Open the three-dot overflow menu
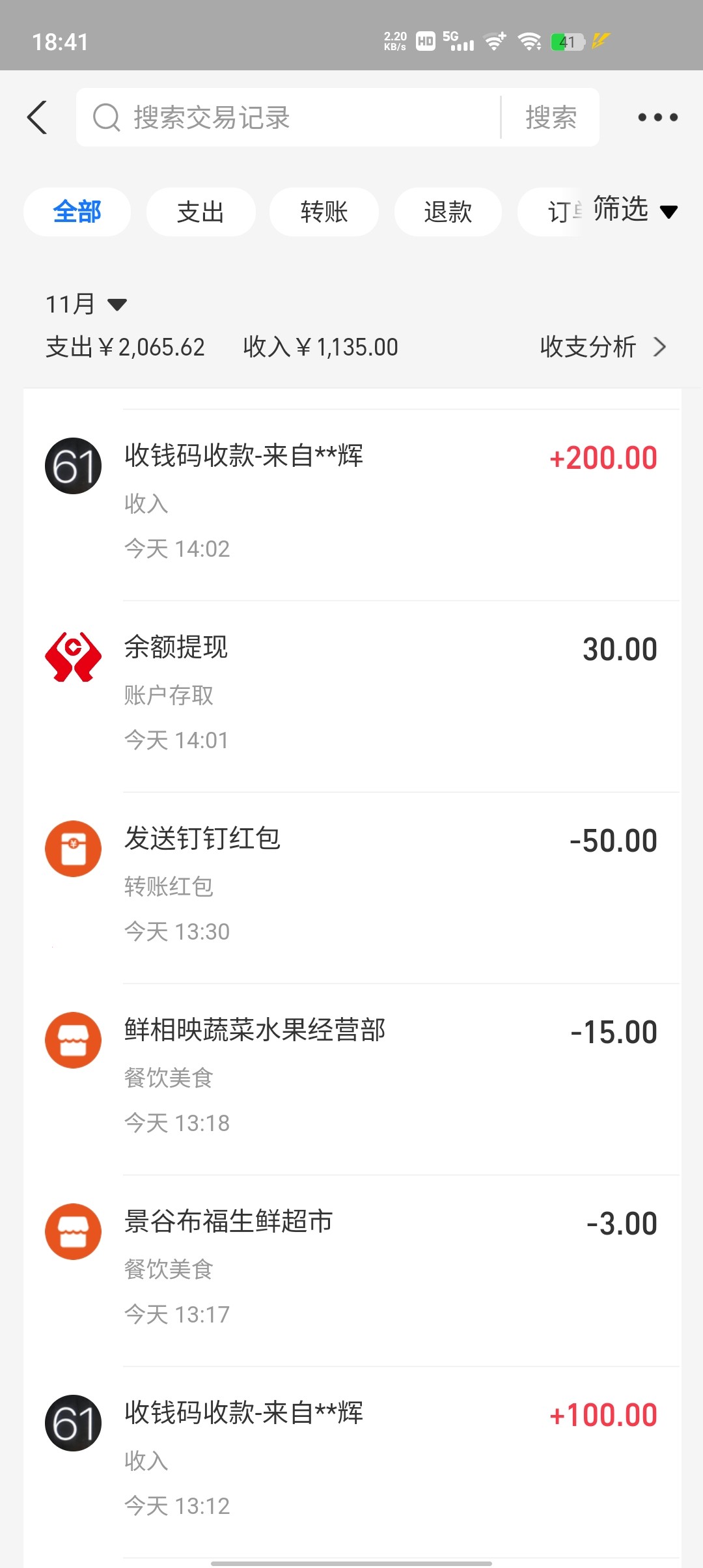Screen dimensions: 703x1568 point(657,118)
